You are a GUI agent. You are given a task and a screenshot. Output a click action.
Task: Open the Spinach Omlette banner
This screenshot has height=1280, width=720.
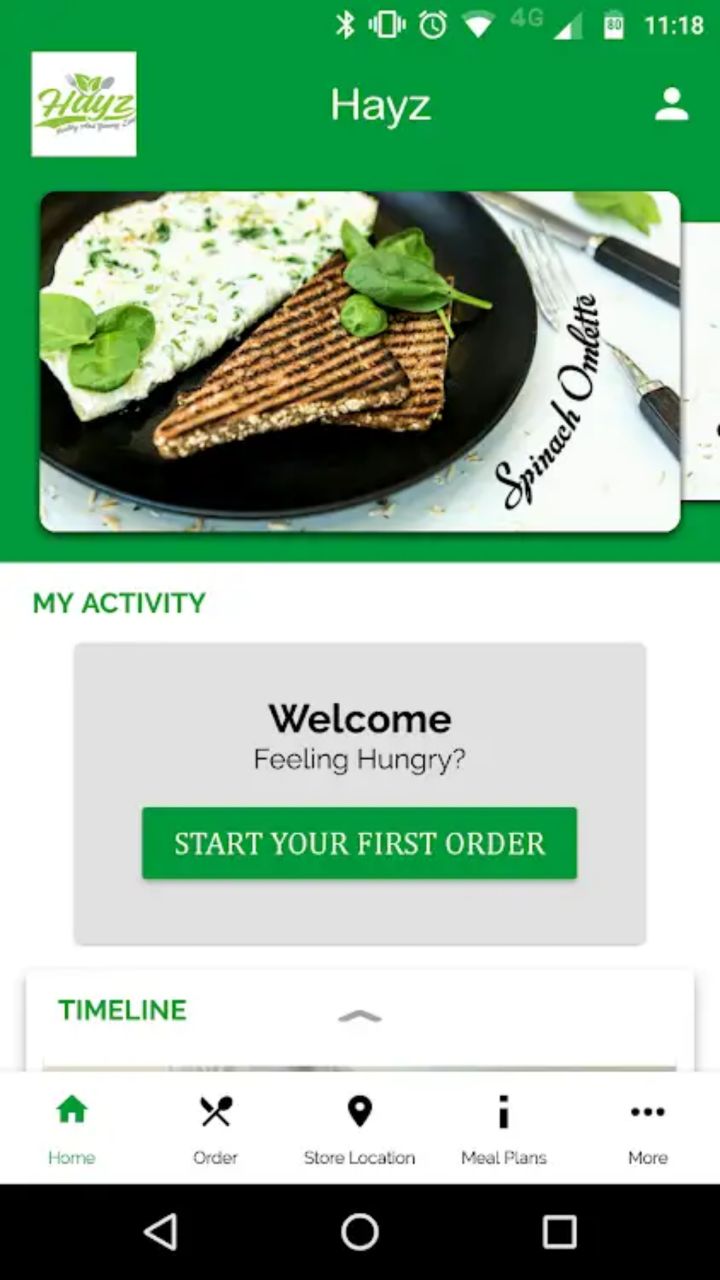pyautogui.click(x=360, y=361)
